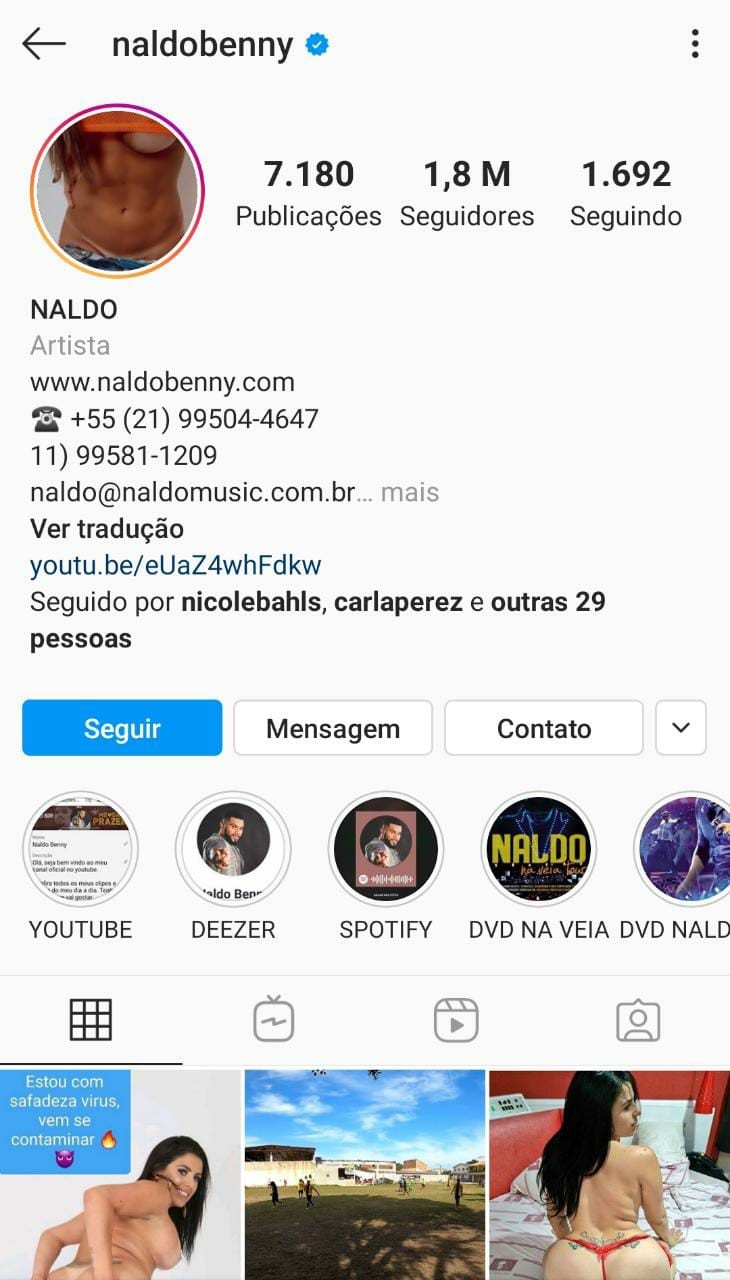730x1280 pixels.
Task: Open the Contato options
Action: pyautogui.click(x=544, y=728)
